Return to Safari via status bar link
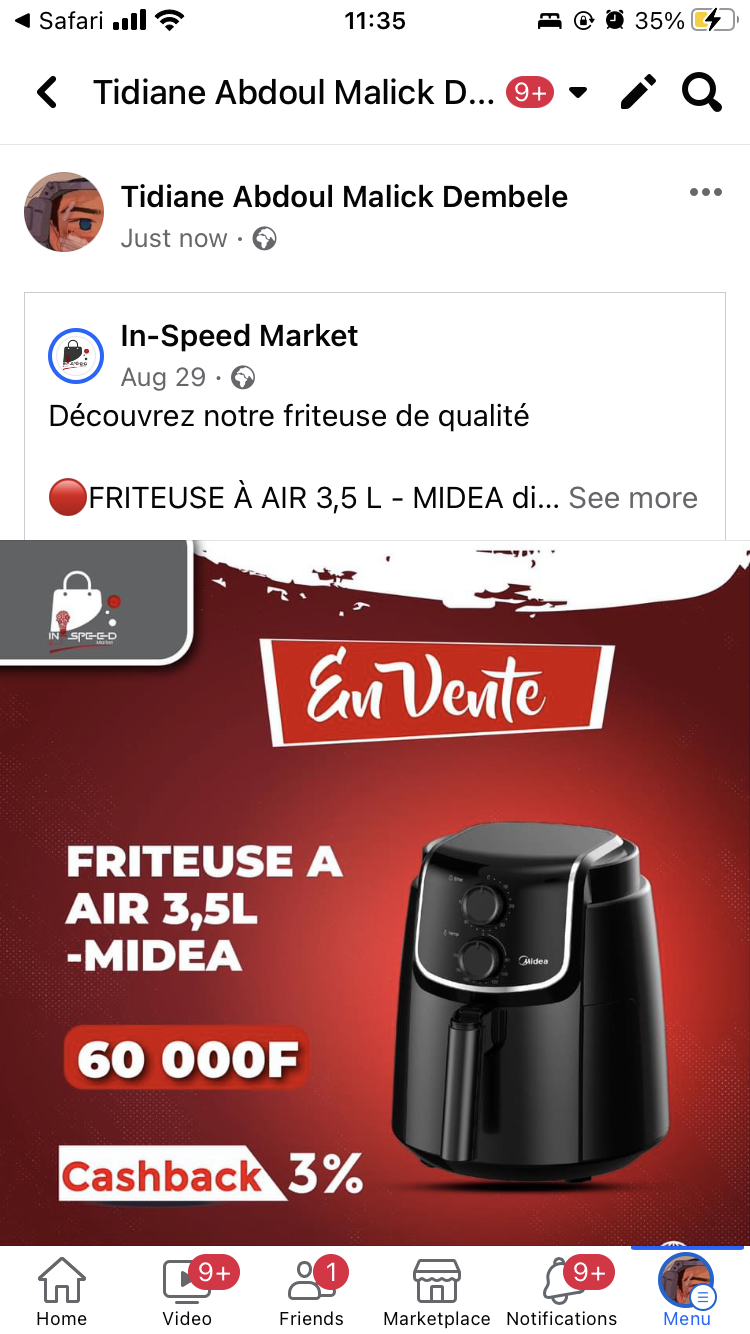Image resolution: width=750 pixels, height=1334 pixels. pyautogui.click(x=58, y=21)
